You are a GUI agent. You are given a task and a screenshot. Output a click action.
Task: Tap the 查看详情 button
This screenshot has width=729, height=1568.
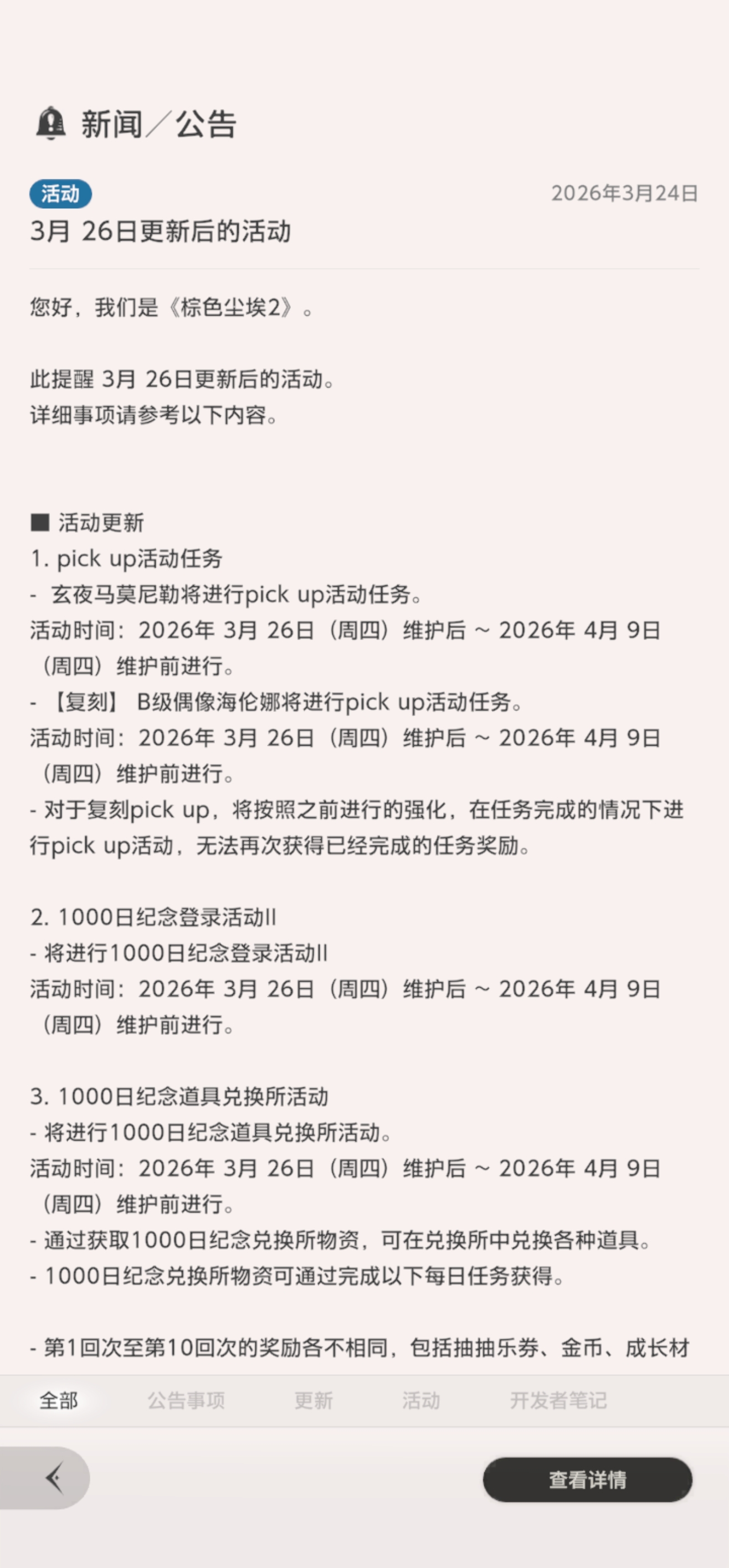(587, 1479)
